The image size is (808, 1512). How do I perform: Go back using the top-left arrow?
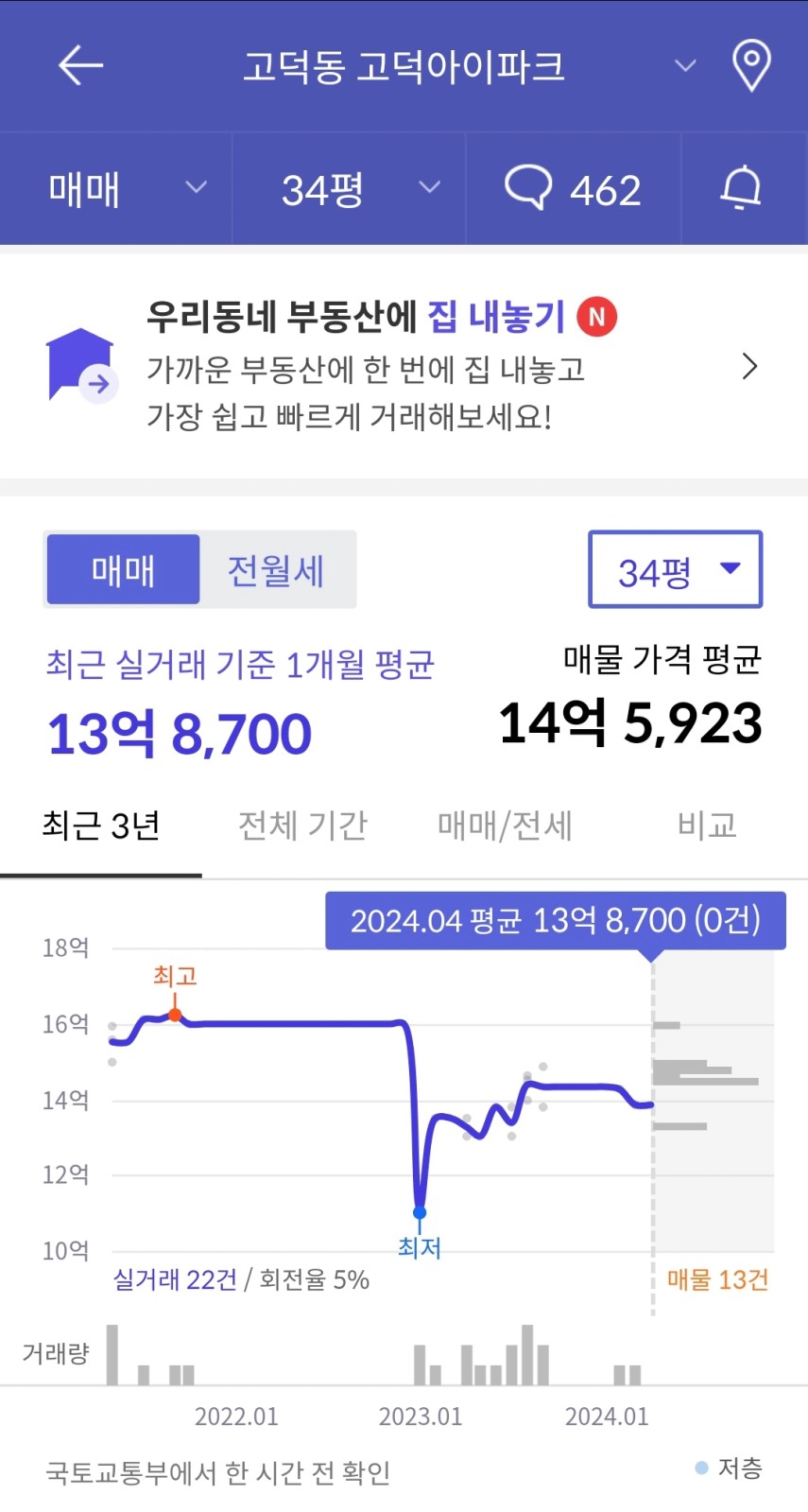click(x=80, y=65)
